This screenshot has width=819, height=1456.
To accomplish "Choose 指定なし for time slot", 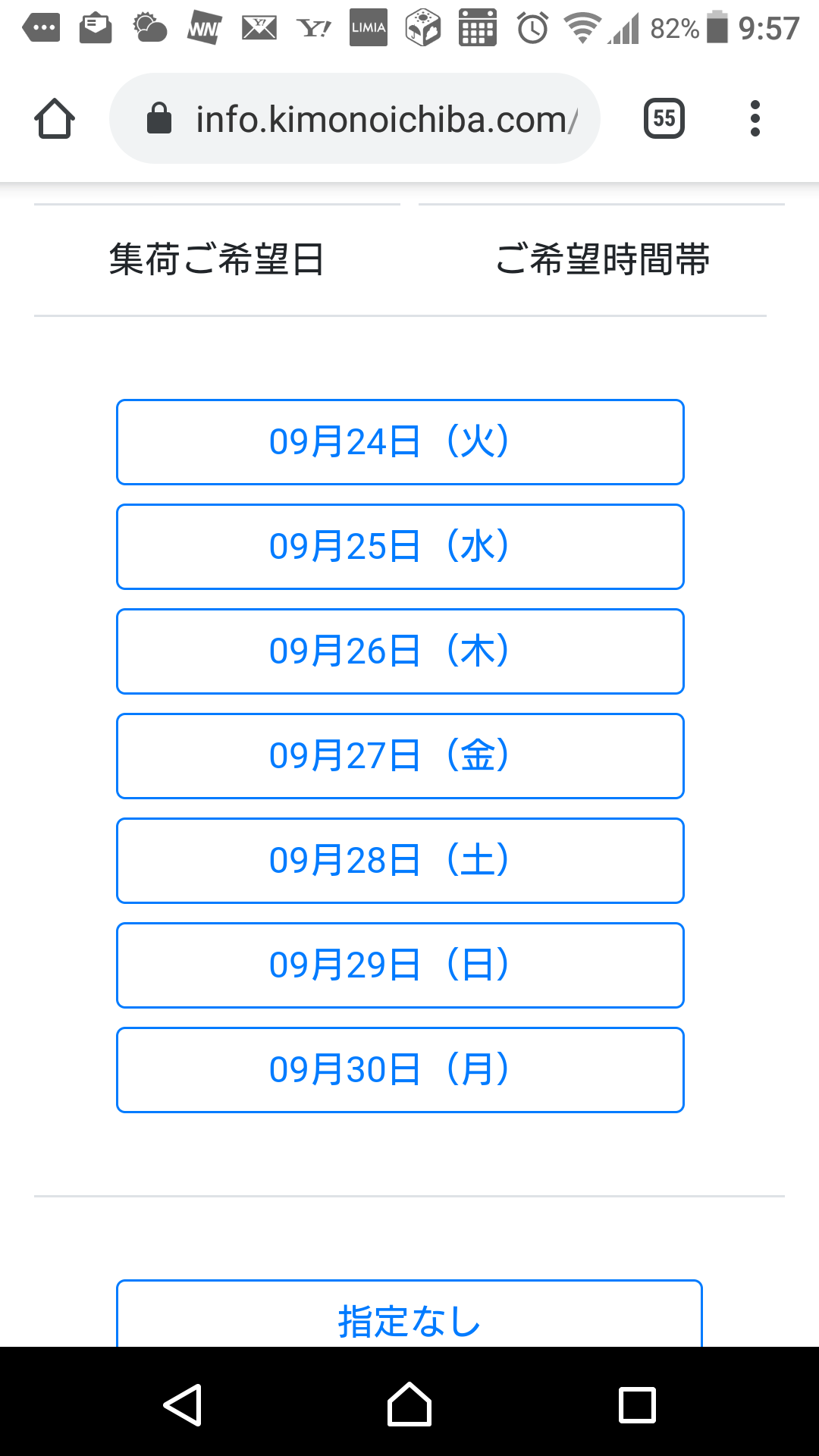I will 409,1314.
